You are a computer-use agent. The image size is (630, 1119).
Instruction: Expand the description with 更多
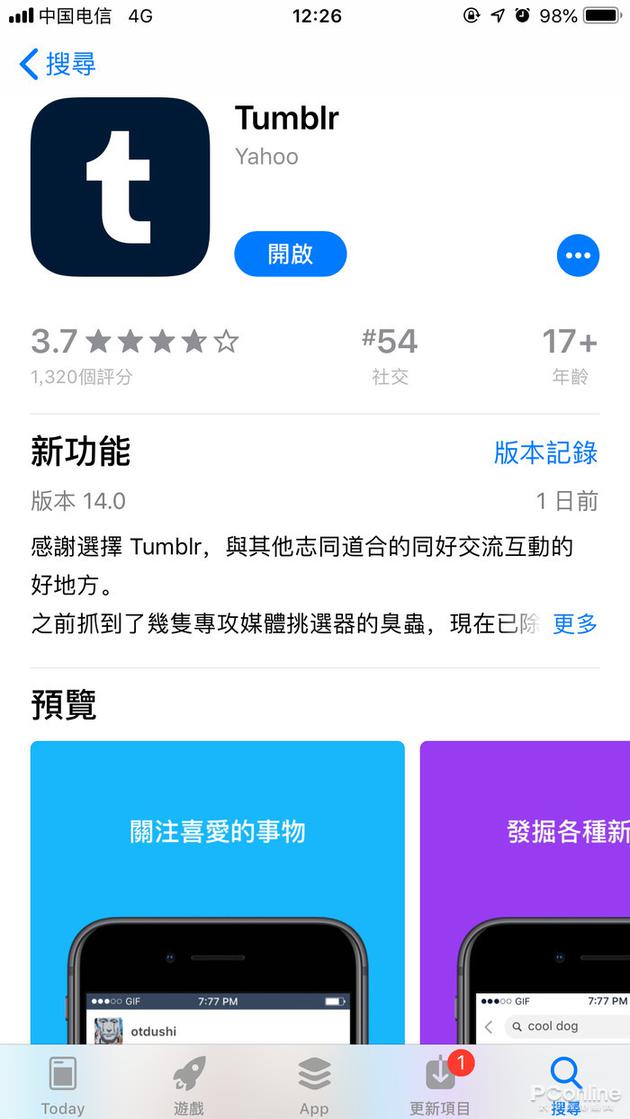click(575, 624)
